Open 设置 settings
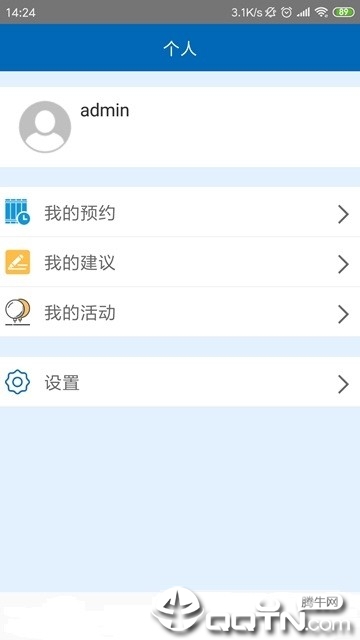The image size is (360, 640). (x=180, y=382)
